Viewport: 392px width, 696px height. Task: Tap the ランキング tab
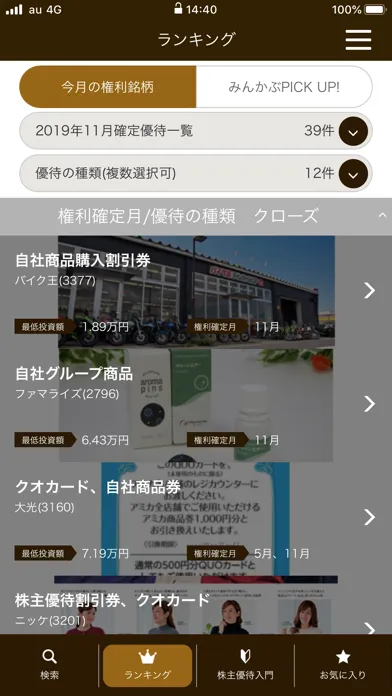click(x=147, y=665)
